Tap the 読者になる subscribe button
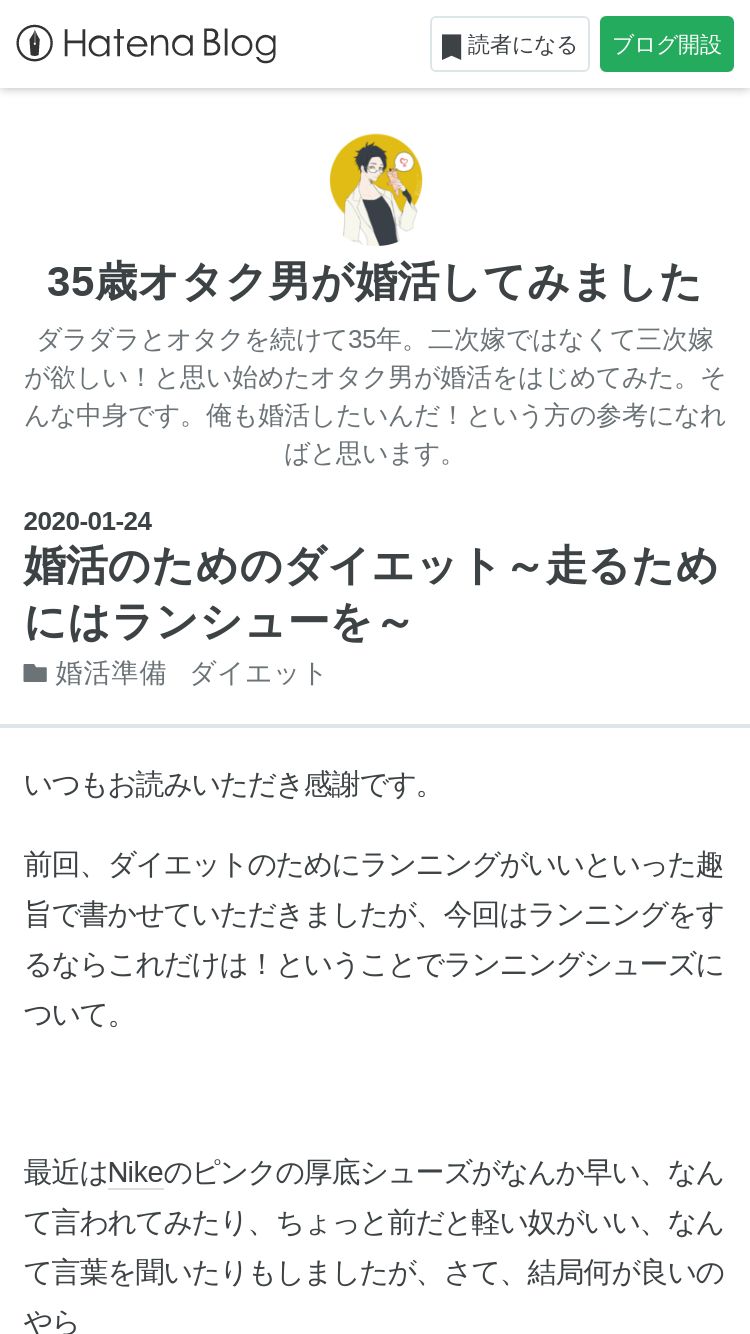Viewport: 750px width, 1334px height. click(x=510, y=44)
